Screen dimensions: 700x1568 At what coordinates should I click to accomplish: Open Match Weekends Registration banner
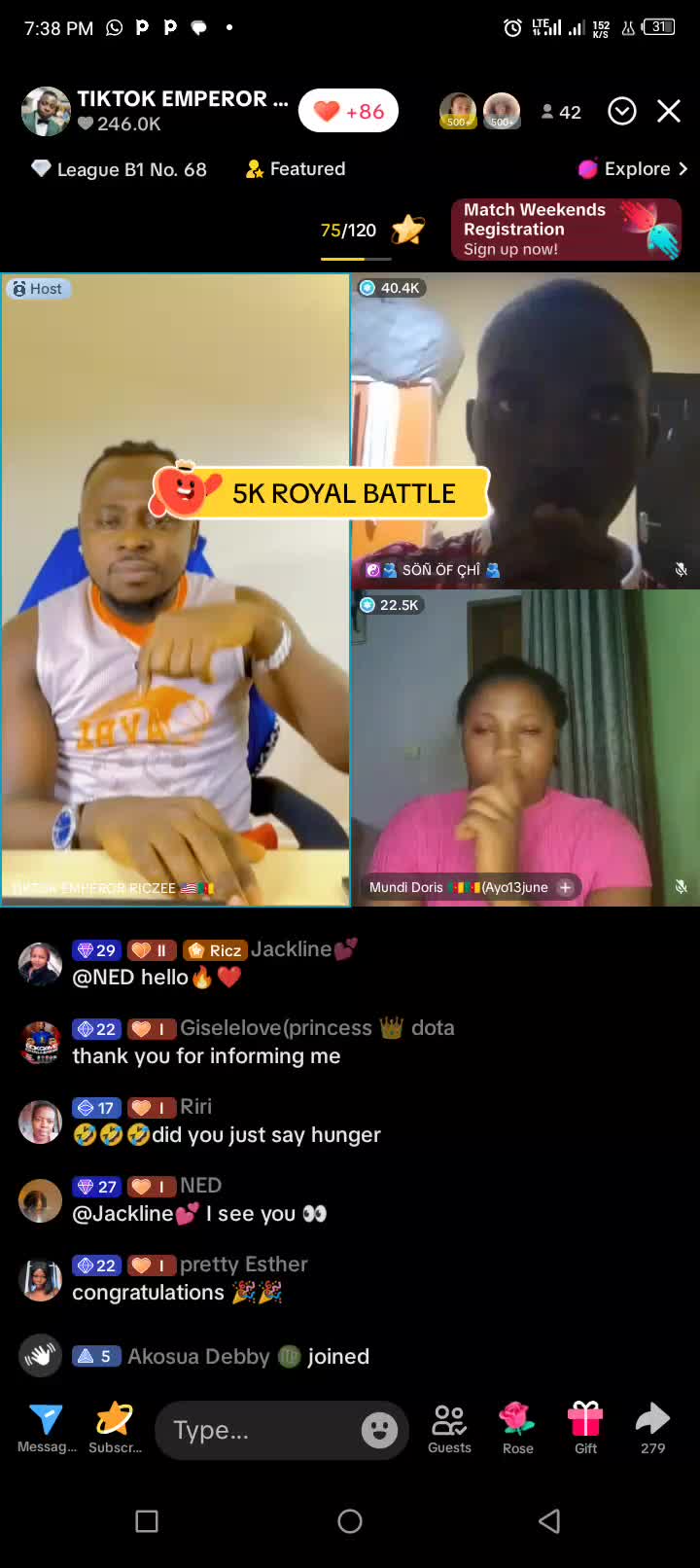(x=566, y=230)
